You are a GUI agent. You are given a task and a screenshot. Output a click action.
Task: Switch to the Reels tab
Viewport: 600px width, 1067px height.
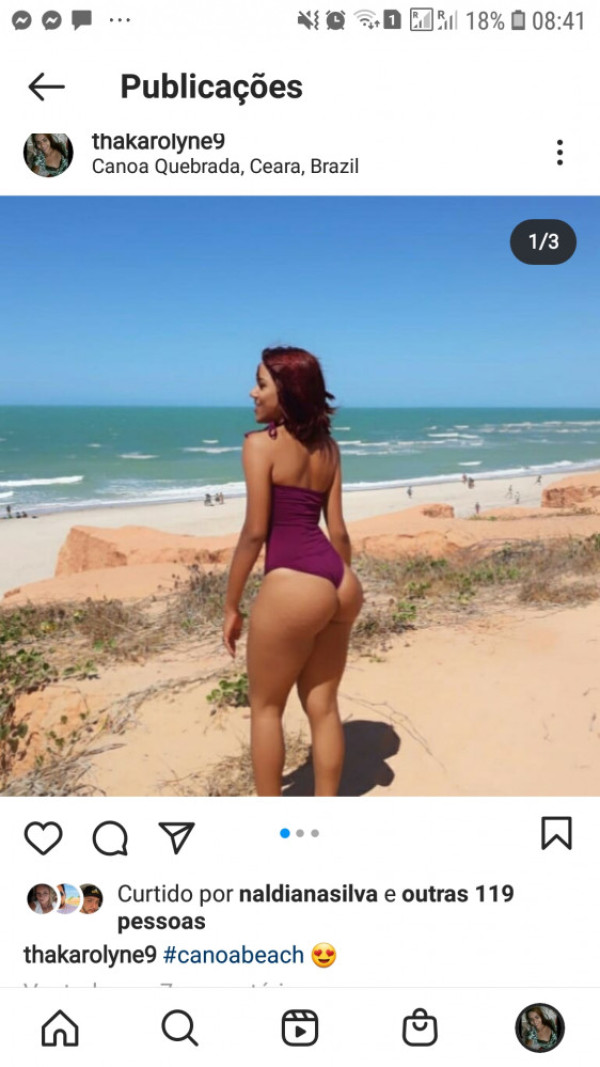point(299,1027)
